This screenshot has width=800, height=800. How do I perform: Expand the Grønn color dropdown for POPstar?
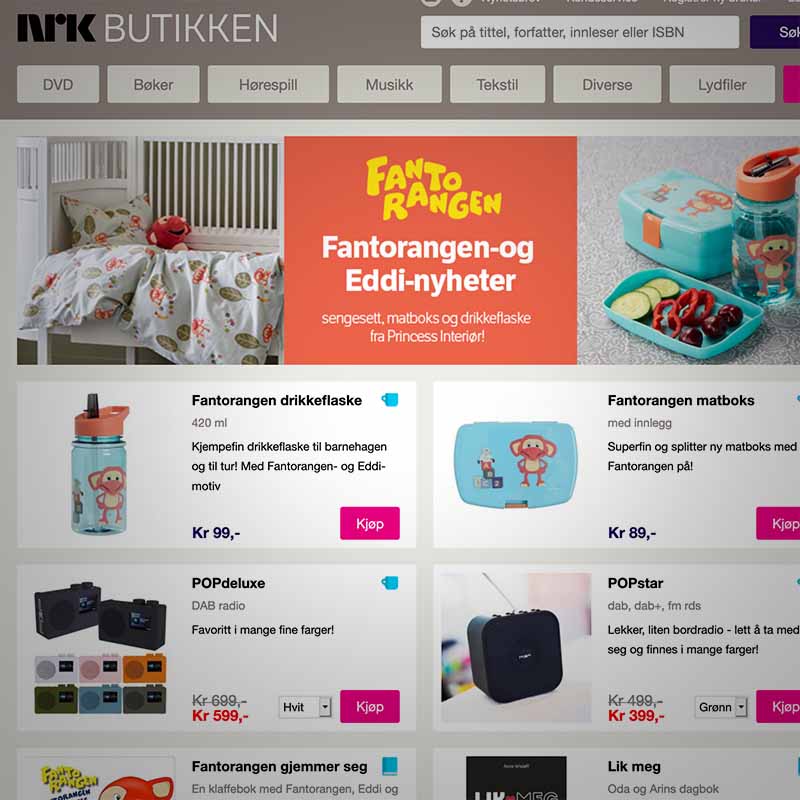[x=722, y=707]
